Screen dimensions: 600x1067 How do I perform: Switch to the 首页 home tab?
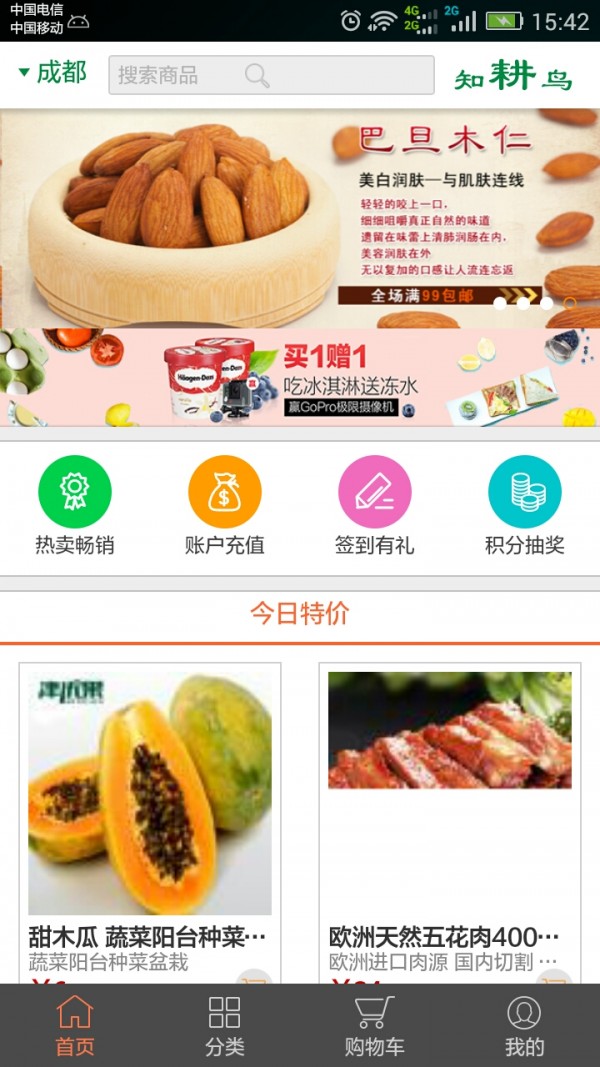pos(75,1026)
